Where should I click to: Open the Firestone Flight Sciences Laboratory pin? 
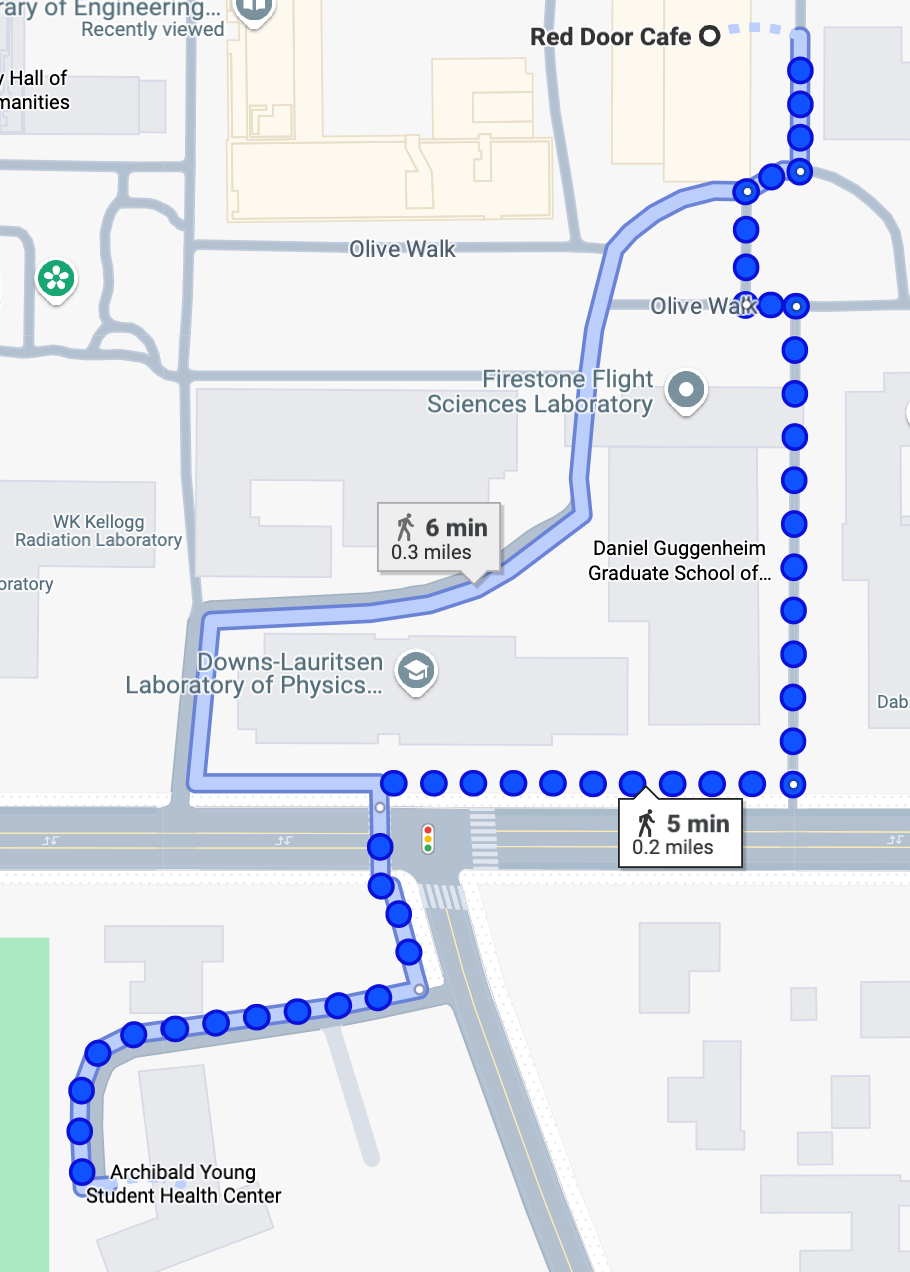tap(686, 390)
